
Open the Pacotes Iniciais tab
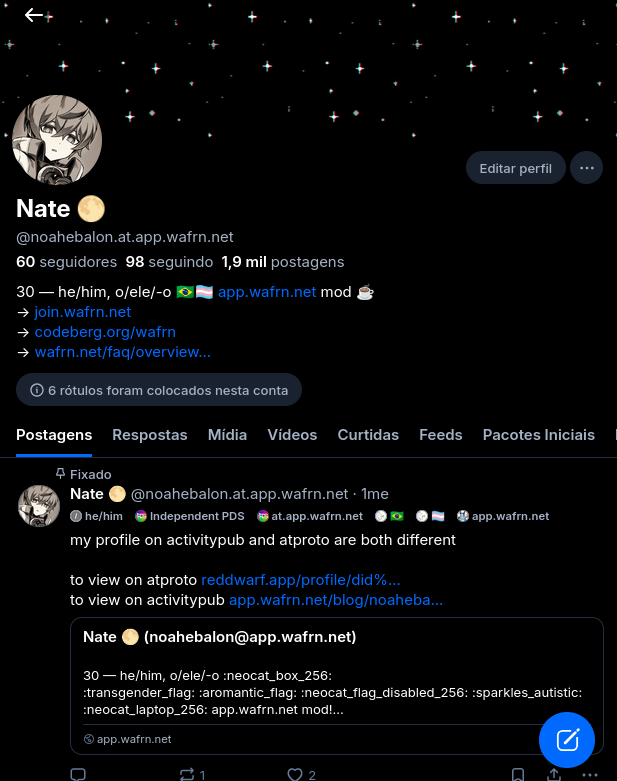[538, 435]
